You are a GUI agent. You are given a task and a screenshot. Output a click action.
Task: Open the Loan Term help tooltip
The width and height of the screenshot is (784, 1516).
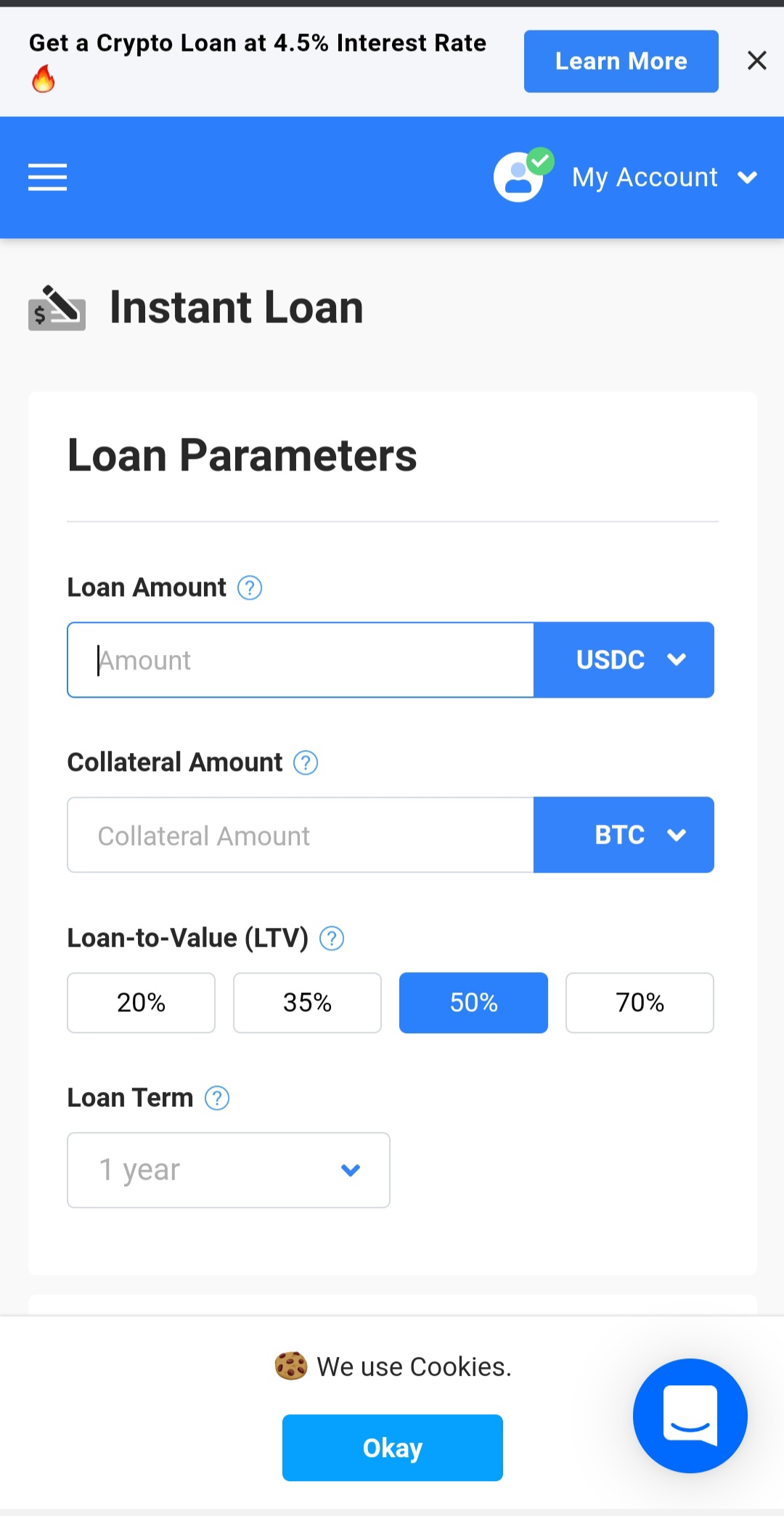[x=217, y=1098]
